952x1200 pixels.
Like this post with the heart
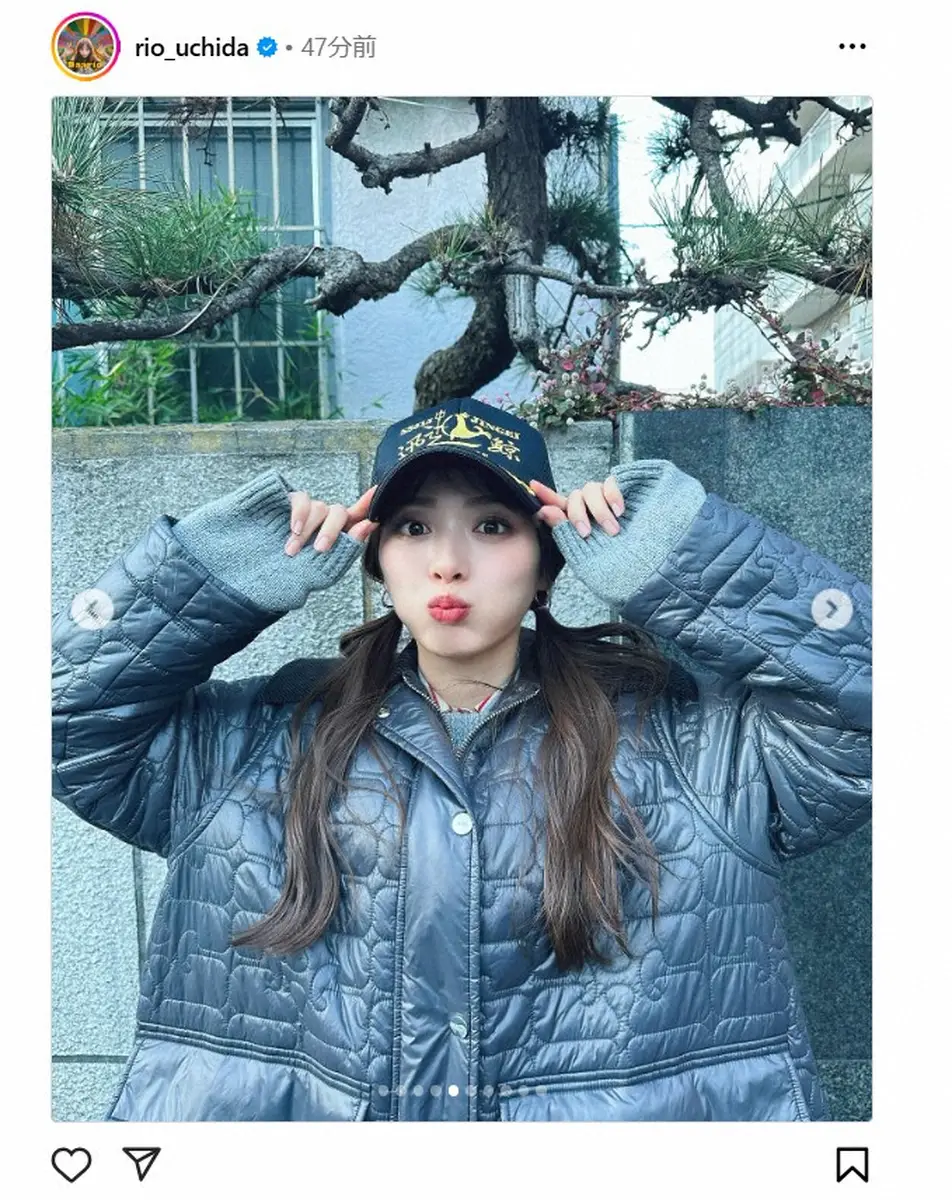(71, 1164)
